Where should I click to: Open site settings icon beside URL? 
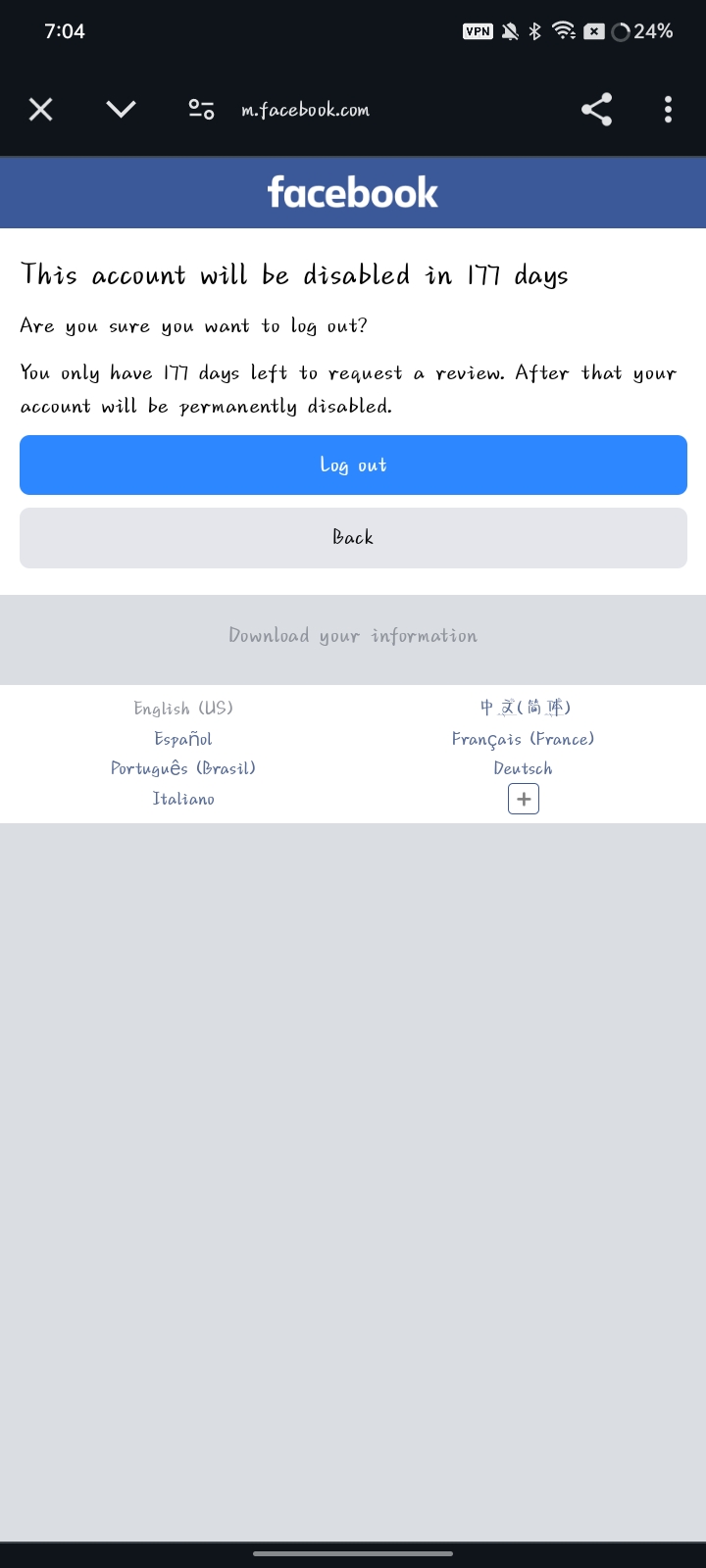point(201,109)
